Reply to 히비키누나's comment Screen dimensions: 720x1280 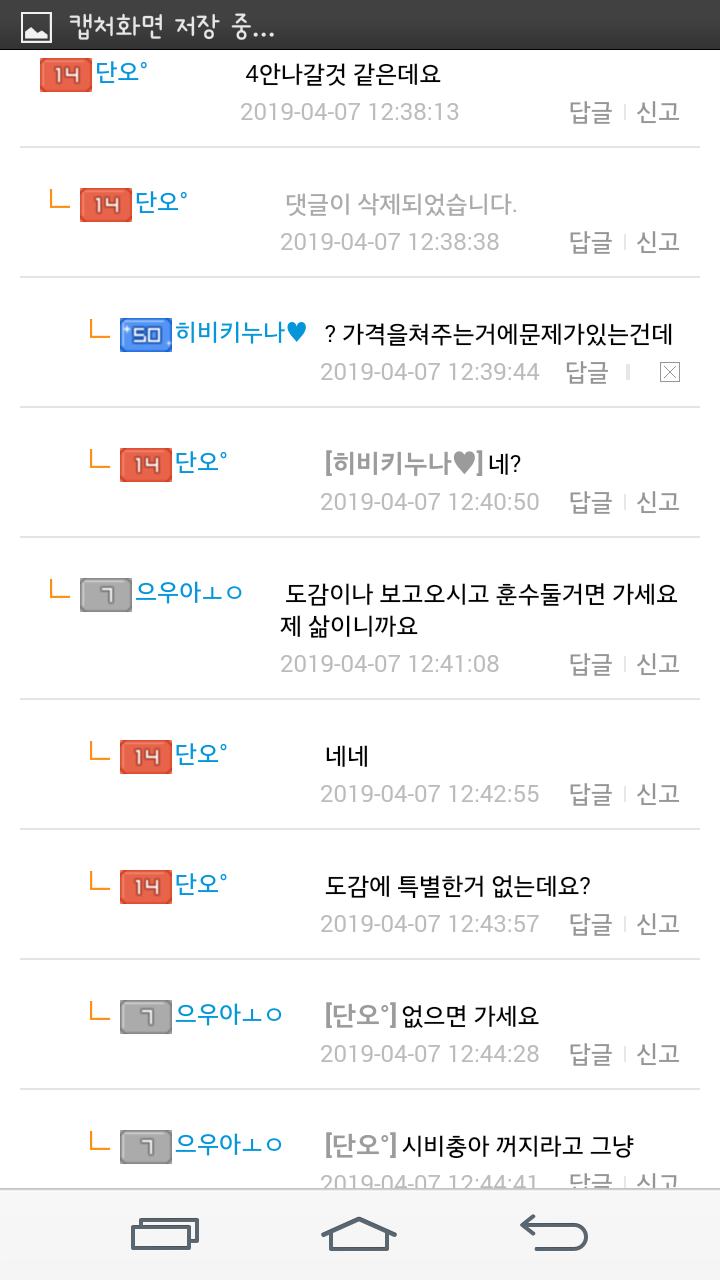587,373
